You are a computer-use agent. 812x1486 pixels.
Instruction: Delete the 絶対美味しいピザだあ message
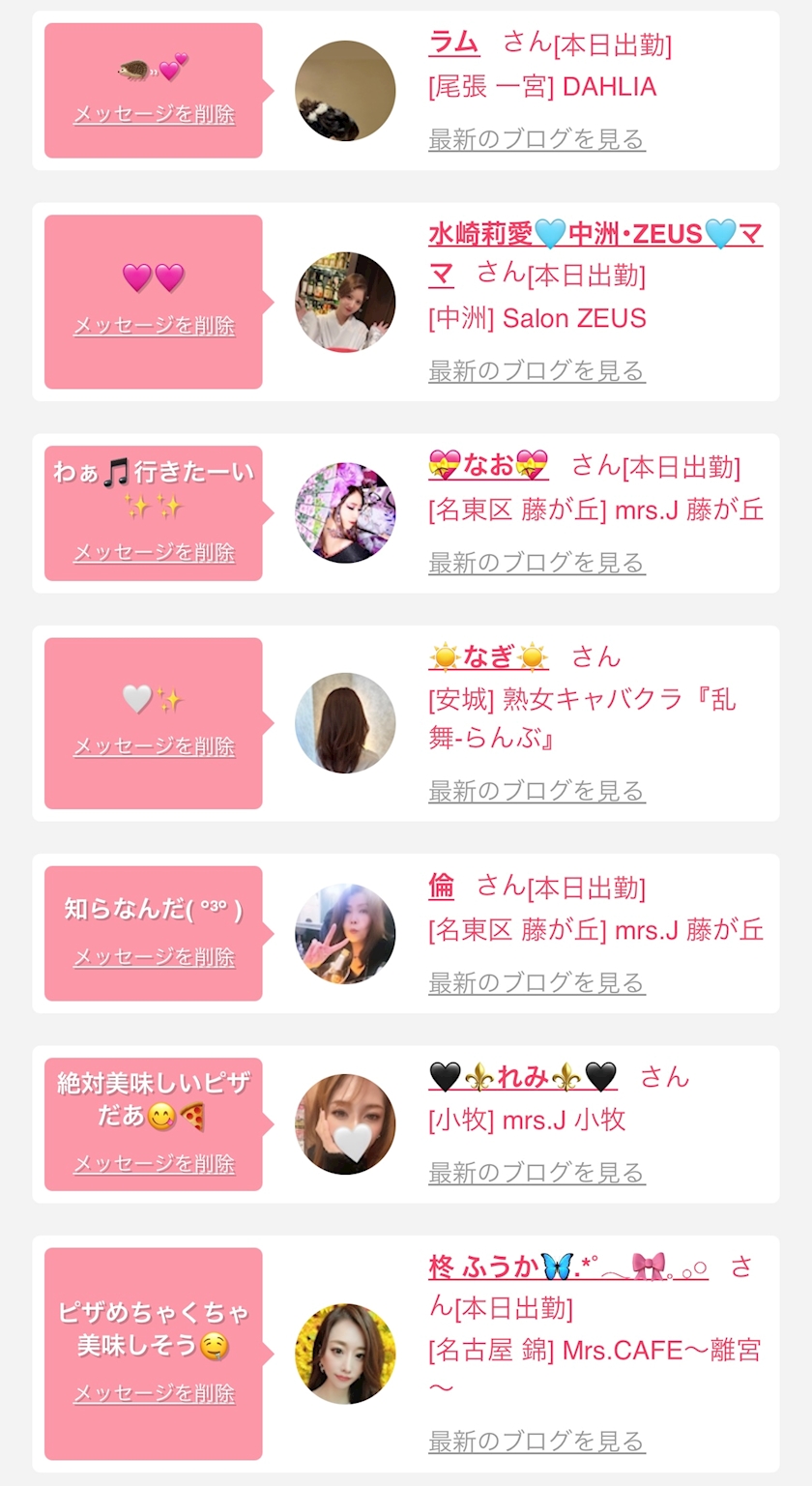(154, 1164)
